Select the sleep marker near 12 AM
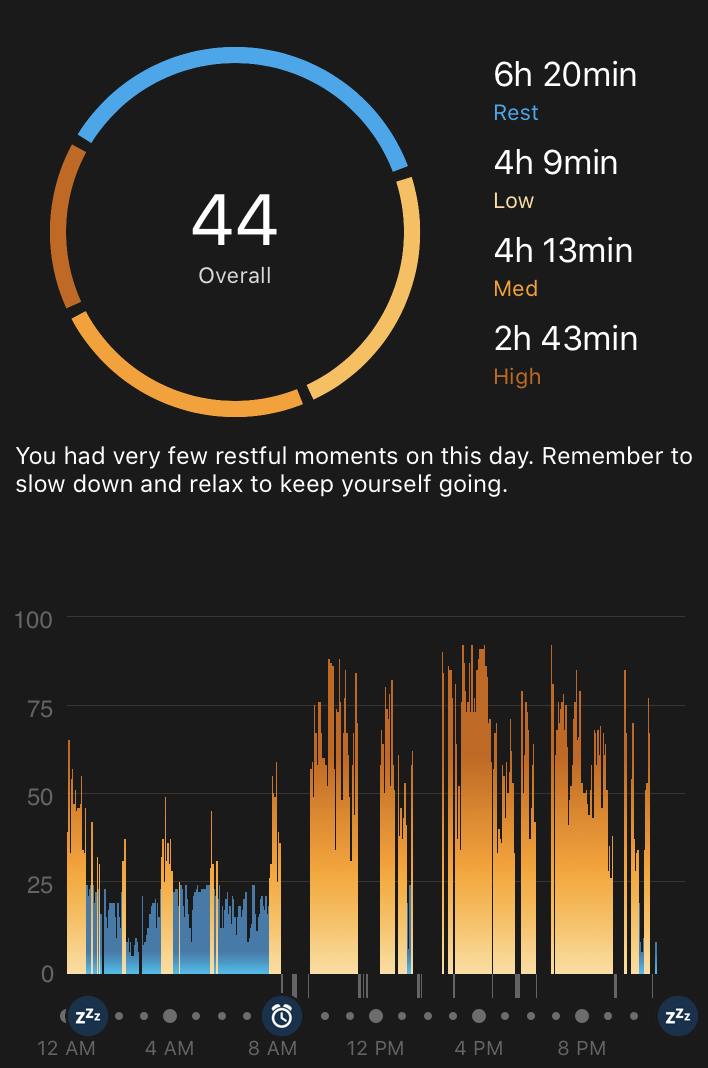Viewport: 708px width, 1068px height. click(88, 1016)
